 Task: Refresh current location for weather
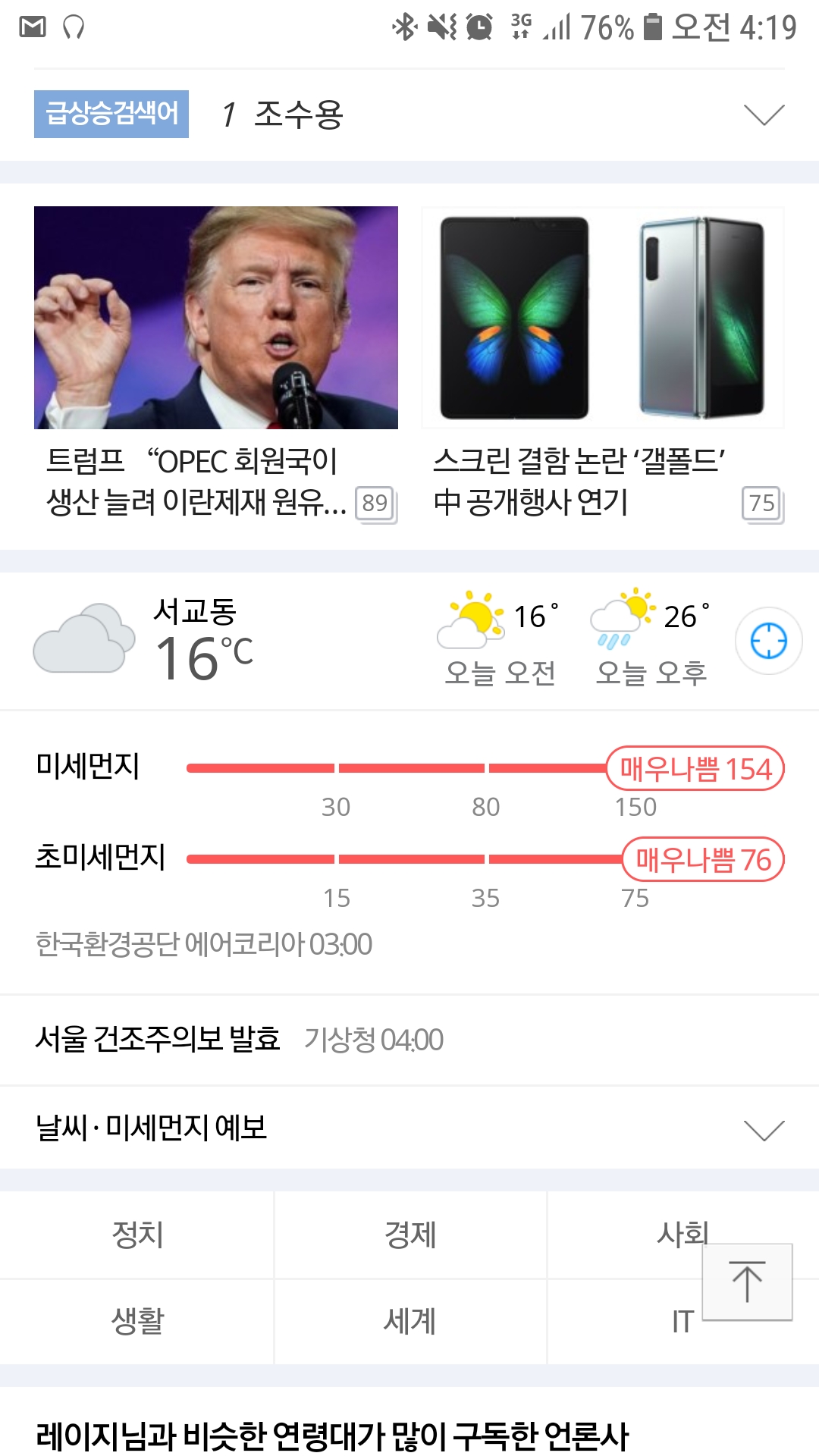(x=768, y=642)
